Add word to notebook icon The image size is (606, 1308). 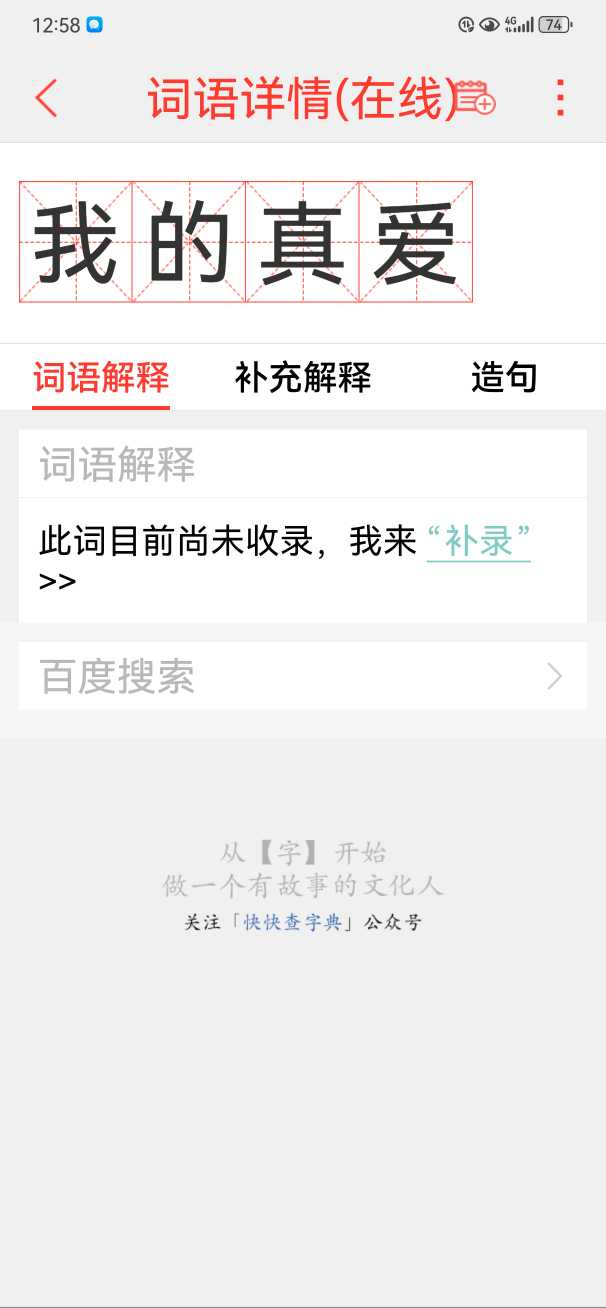[x=476, y=98]
